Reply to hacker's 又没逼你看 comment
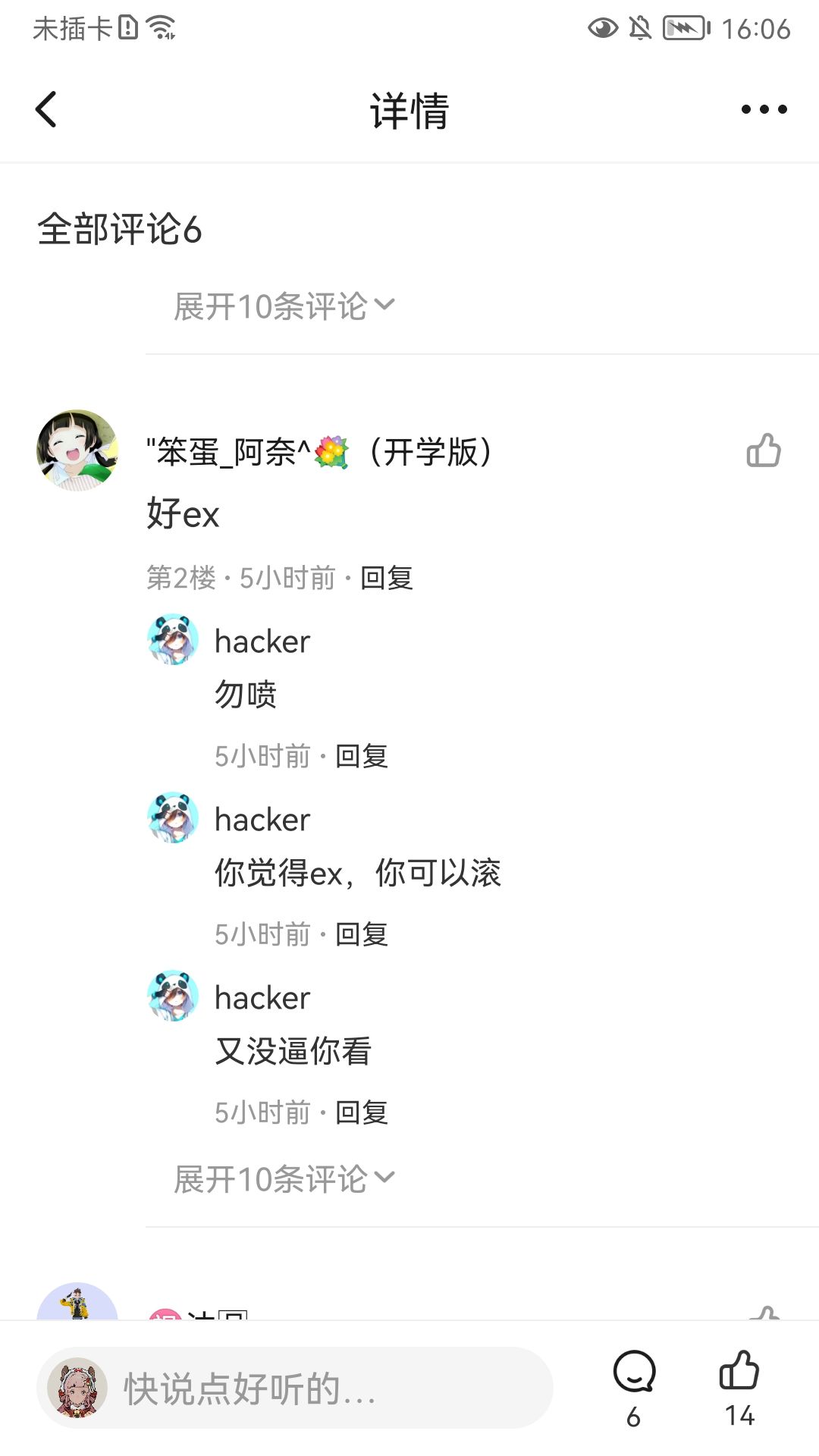The height and width of the screenshot is (1456, 819). click(x=362, y=1112)
